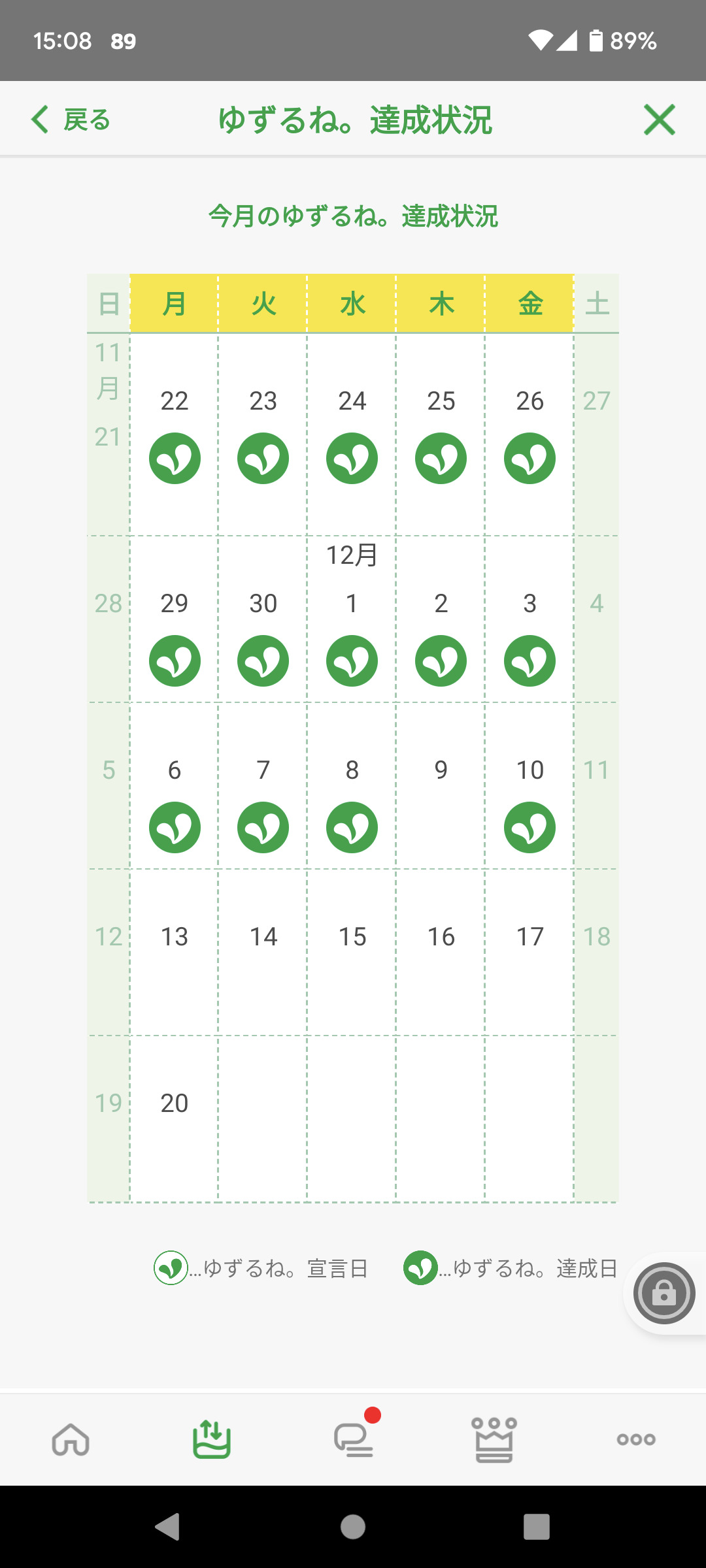Go to the Android home screen
The image size is (706, 1568).
pyautogui.click(x=353, y=1527)
